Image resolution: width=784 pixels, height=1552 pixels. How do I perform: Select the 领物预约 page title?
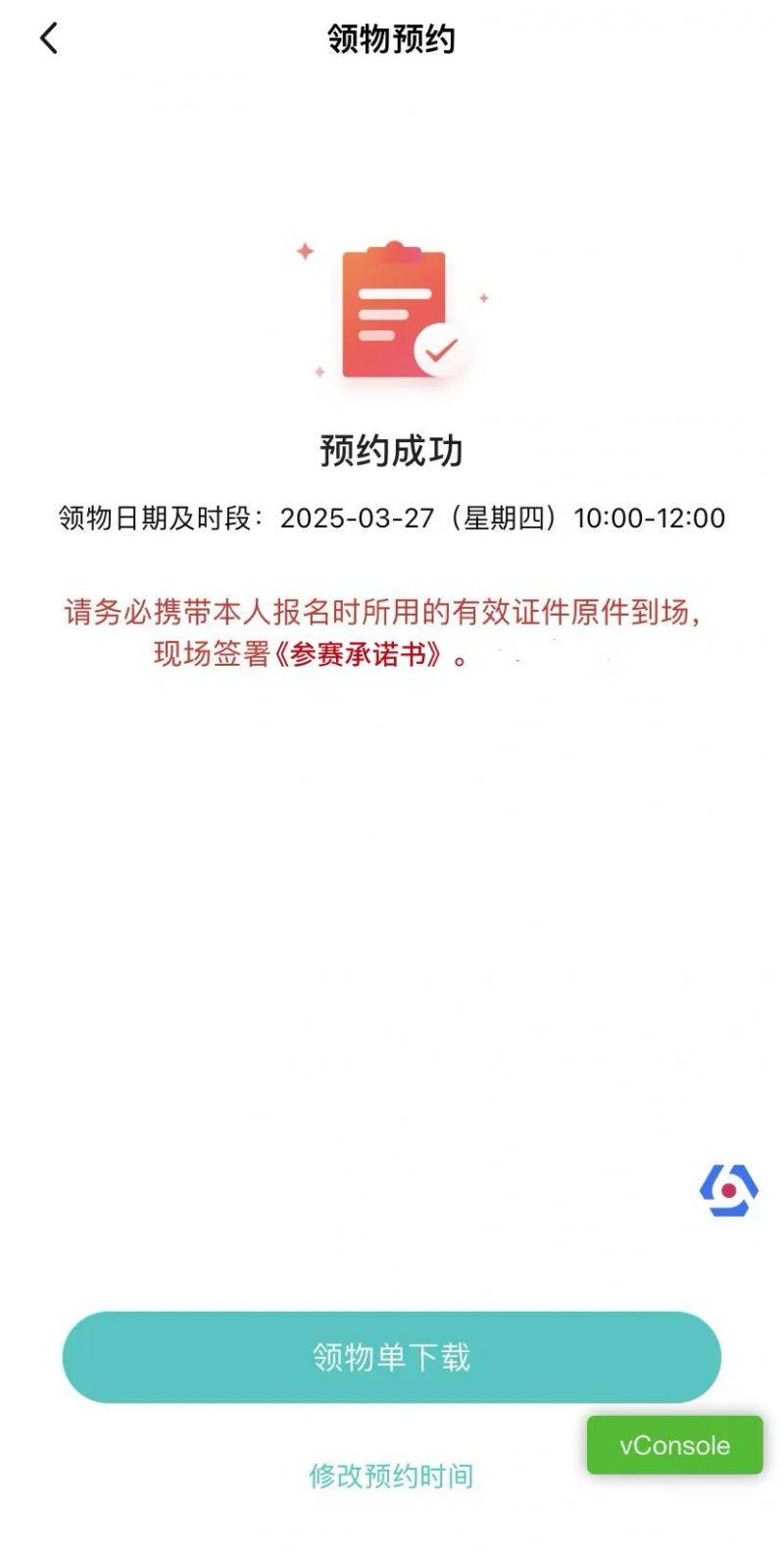pyautogui.click(x=392, y=37)
